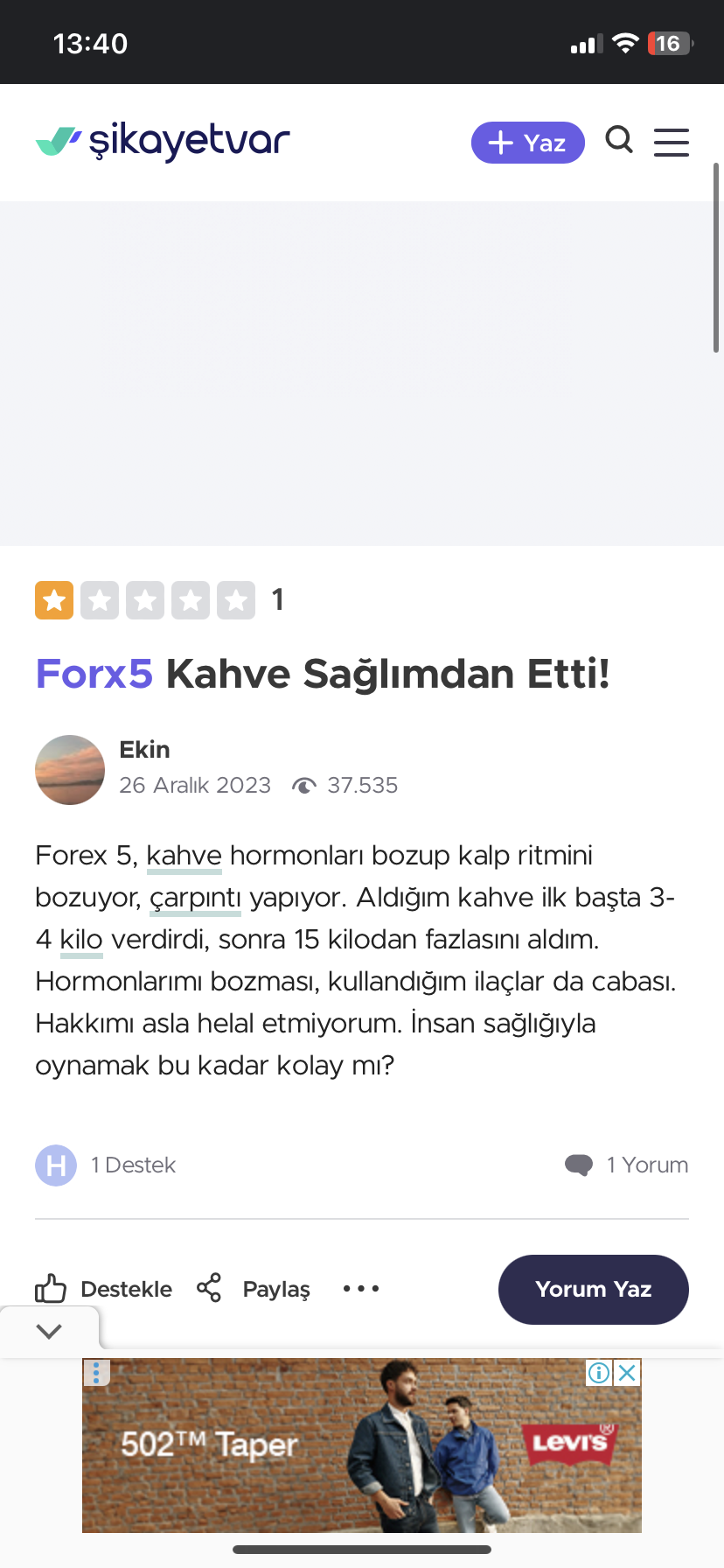Close the Levi's ad banner

click(x=627, y=1373)
